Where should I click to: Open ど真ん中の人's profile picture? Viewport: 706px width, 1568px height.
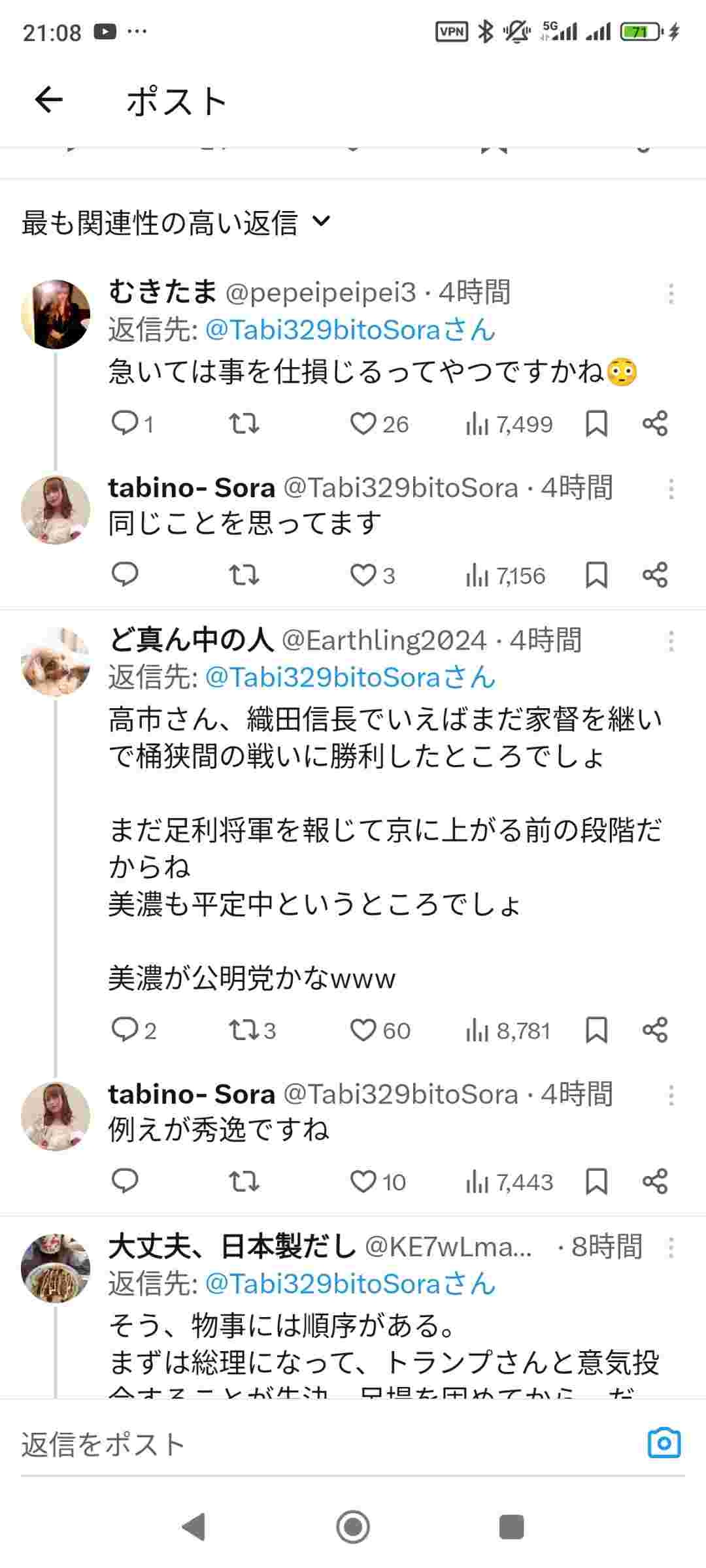[x=56, y=661]
